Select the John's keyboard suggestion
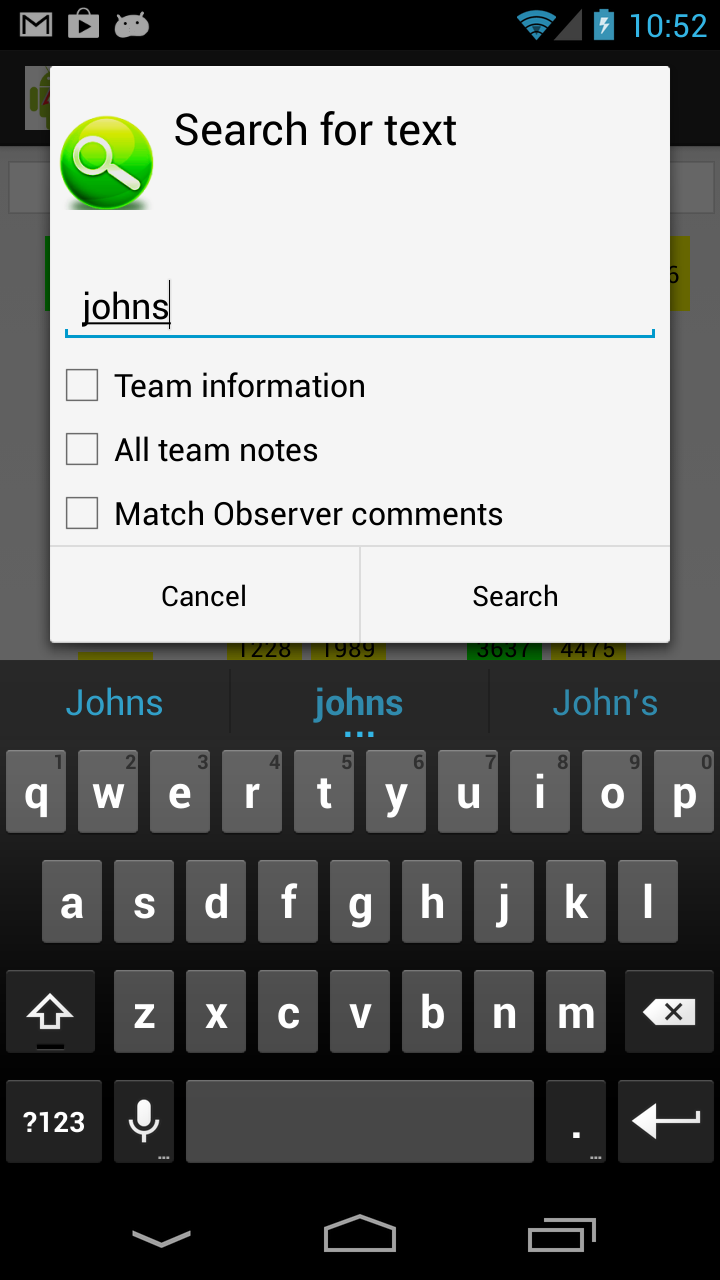 (x=605, y=703)
